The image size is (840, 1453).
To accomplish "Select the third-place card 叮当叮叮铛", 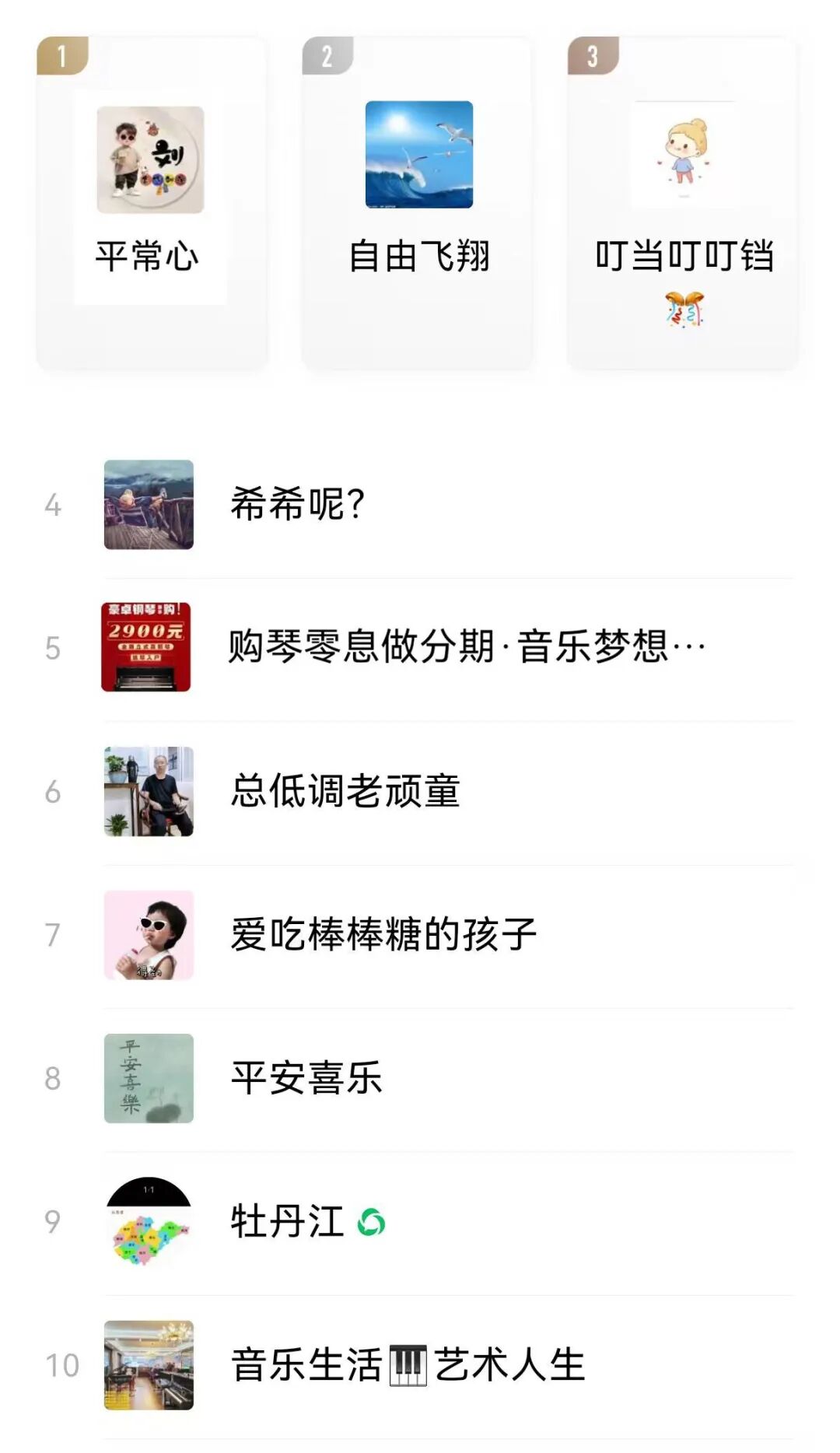I will click(683, 202).
